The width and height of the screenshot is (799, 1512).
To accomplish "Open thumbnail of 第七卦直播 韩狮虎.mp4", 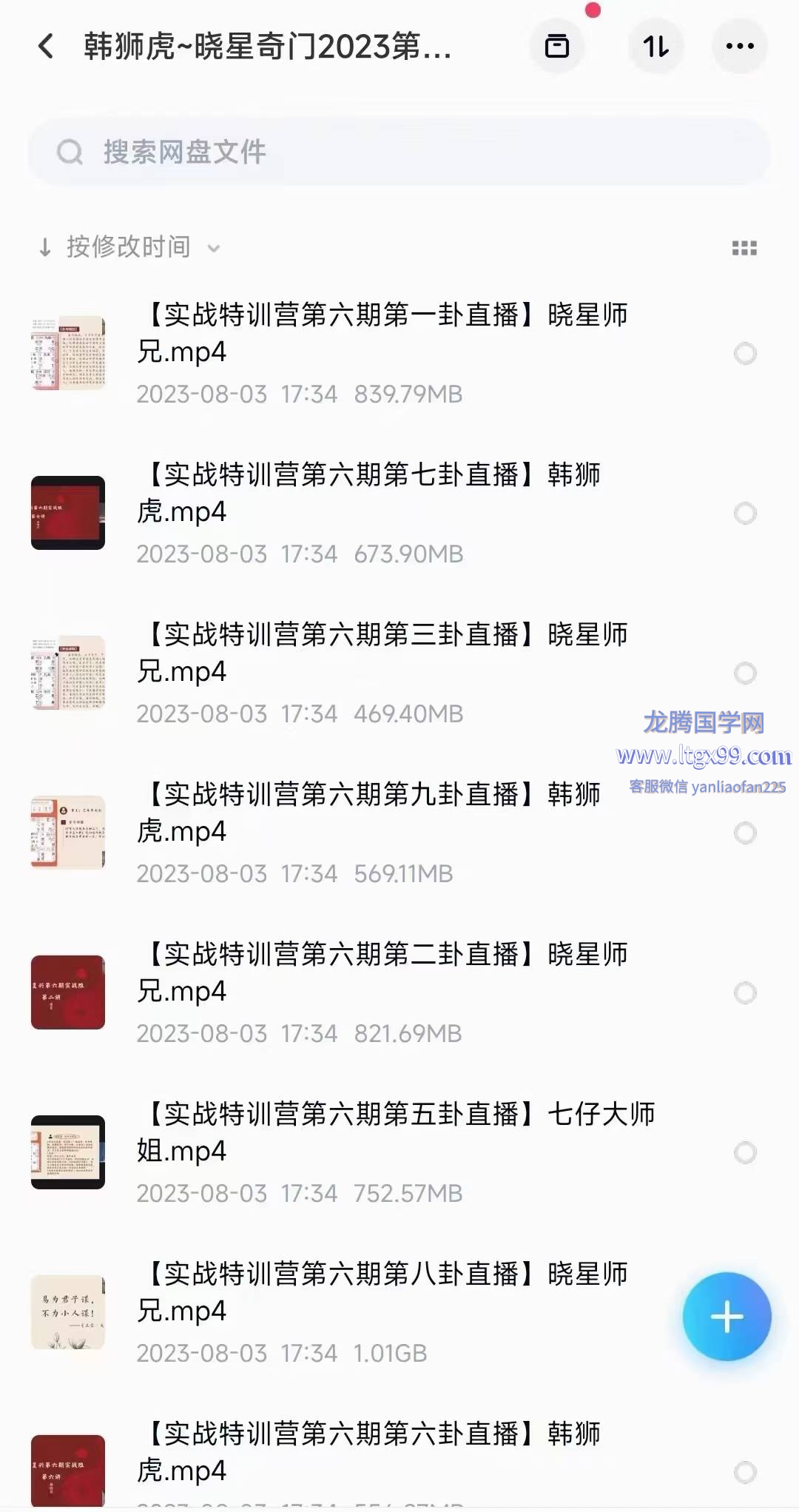I will (68, 513).
